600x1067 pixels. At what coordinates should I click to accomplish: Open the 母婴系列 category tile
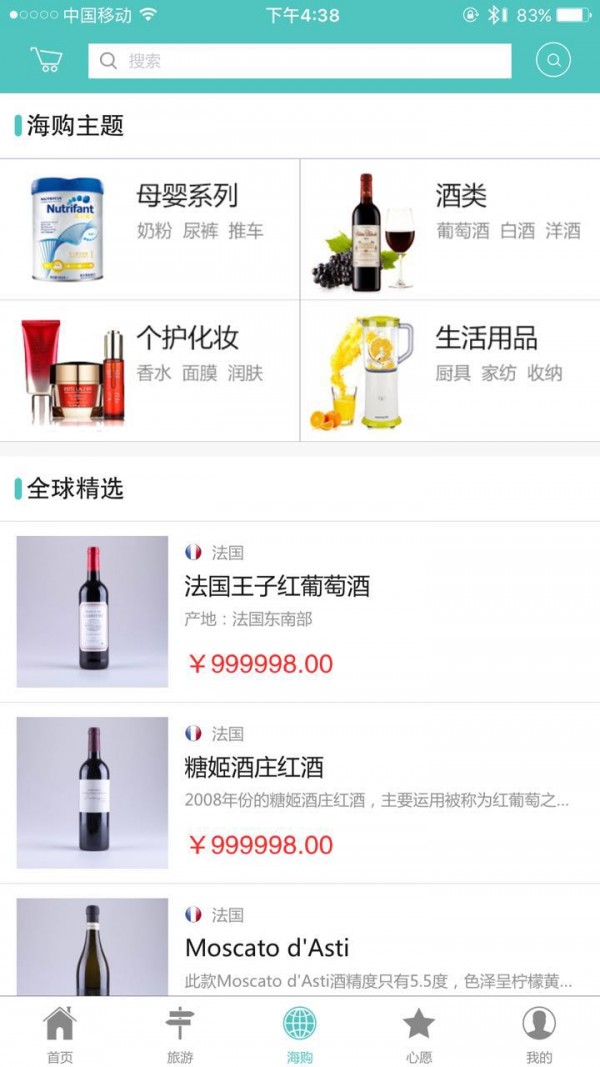[x=150, y=229]
